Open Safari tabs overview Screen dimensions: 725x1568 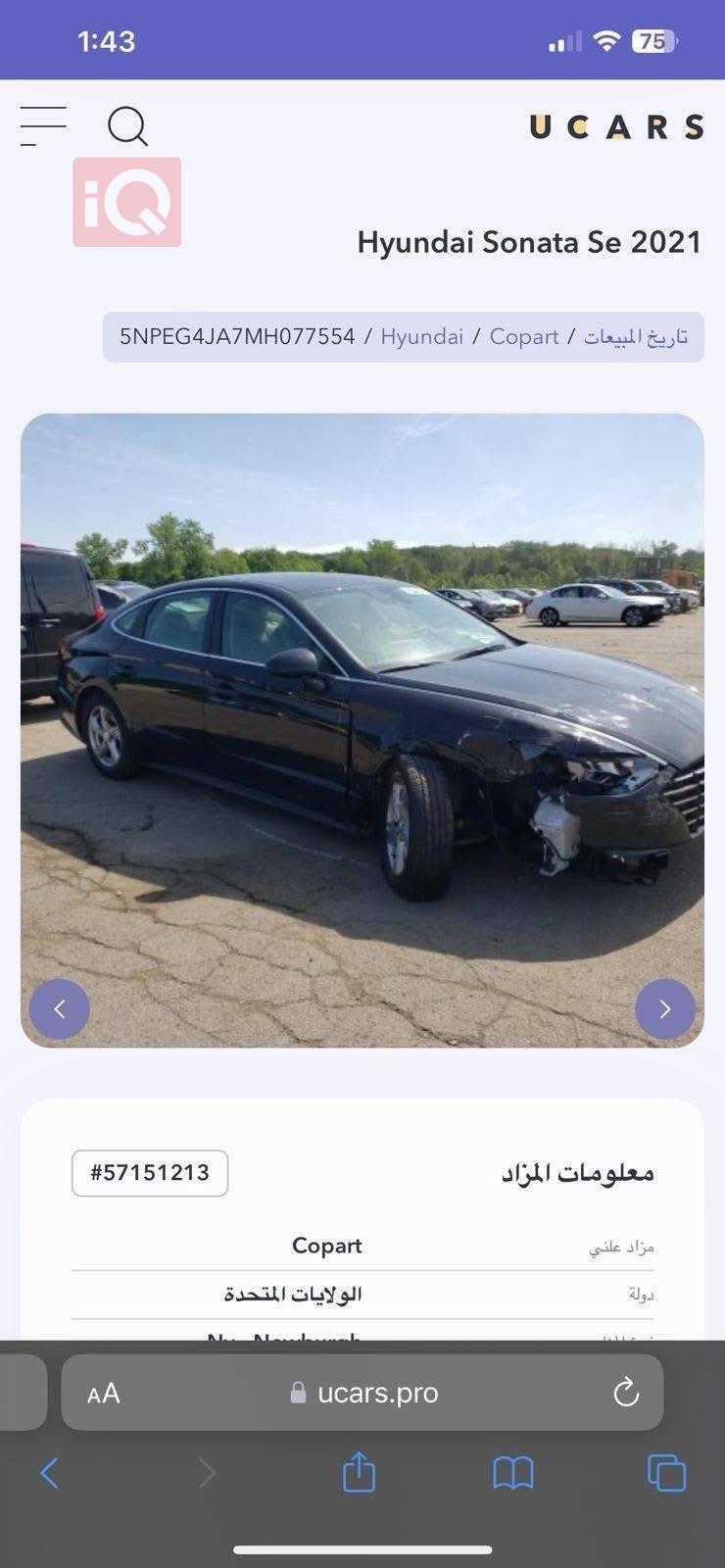[x=666, y=1472]
